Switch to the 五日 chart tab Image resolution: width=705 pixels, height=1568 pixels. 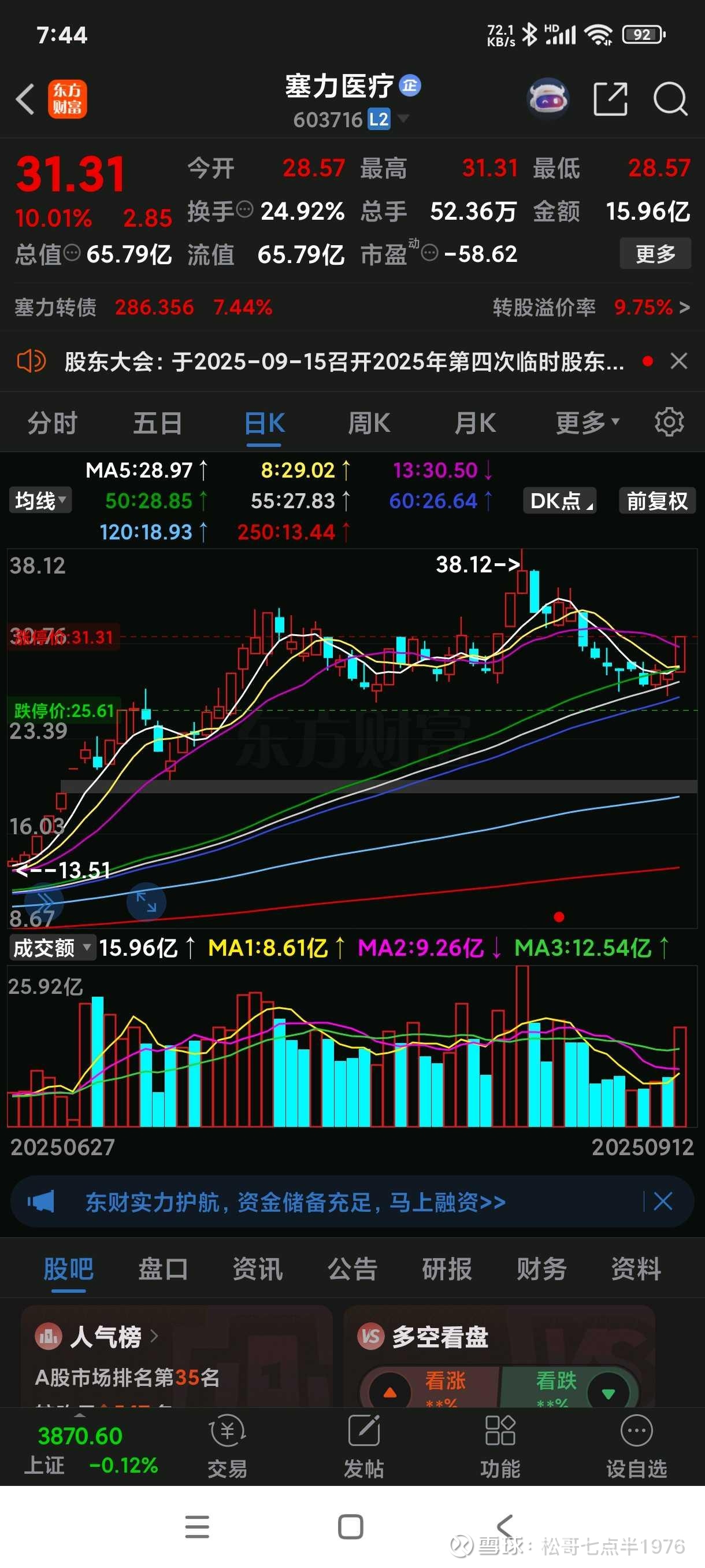click(x=158, y=423)
